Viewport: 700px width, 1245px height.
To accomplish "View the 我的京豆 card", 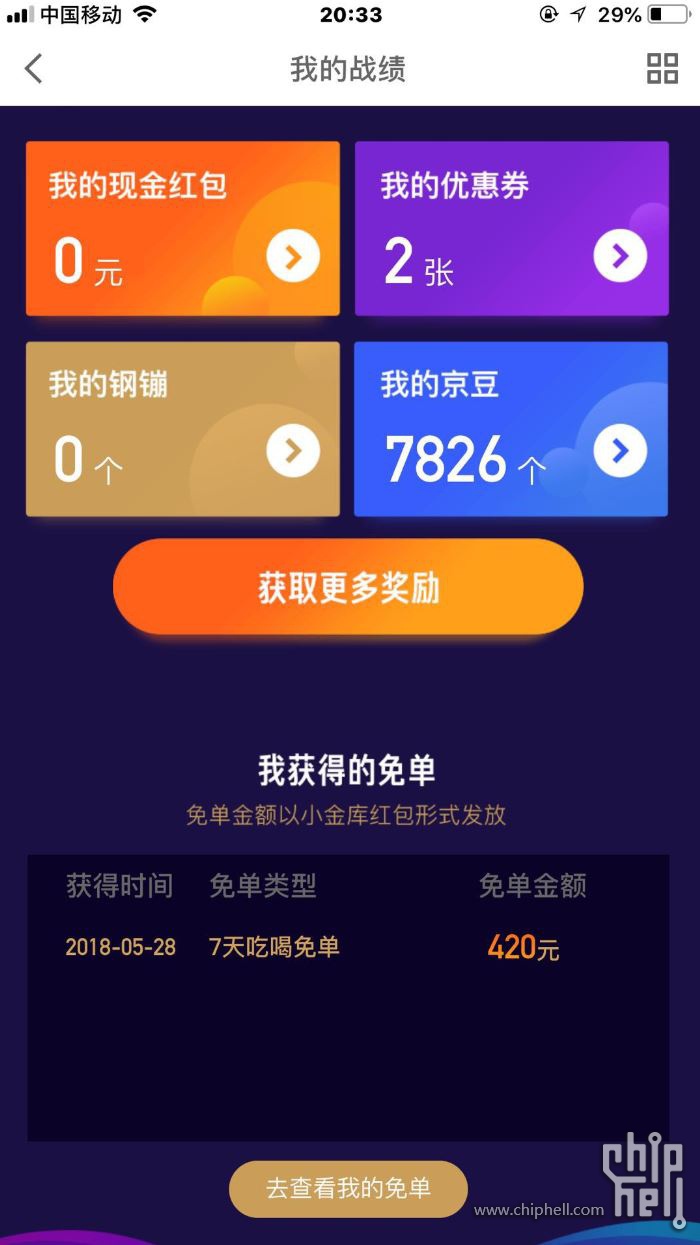I will (x=511, y=429).
